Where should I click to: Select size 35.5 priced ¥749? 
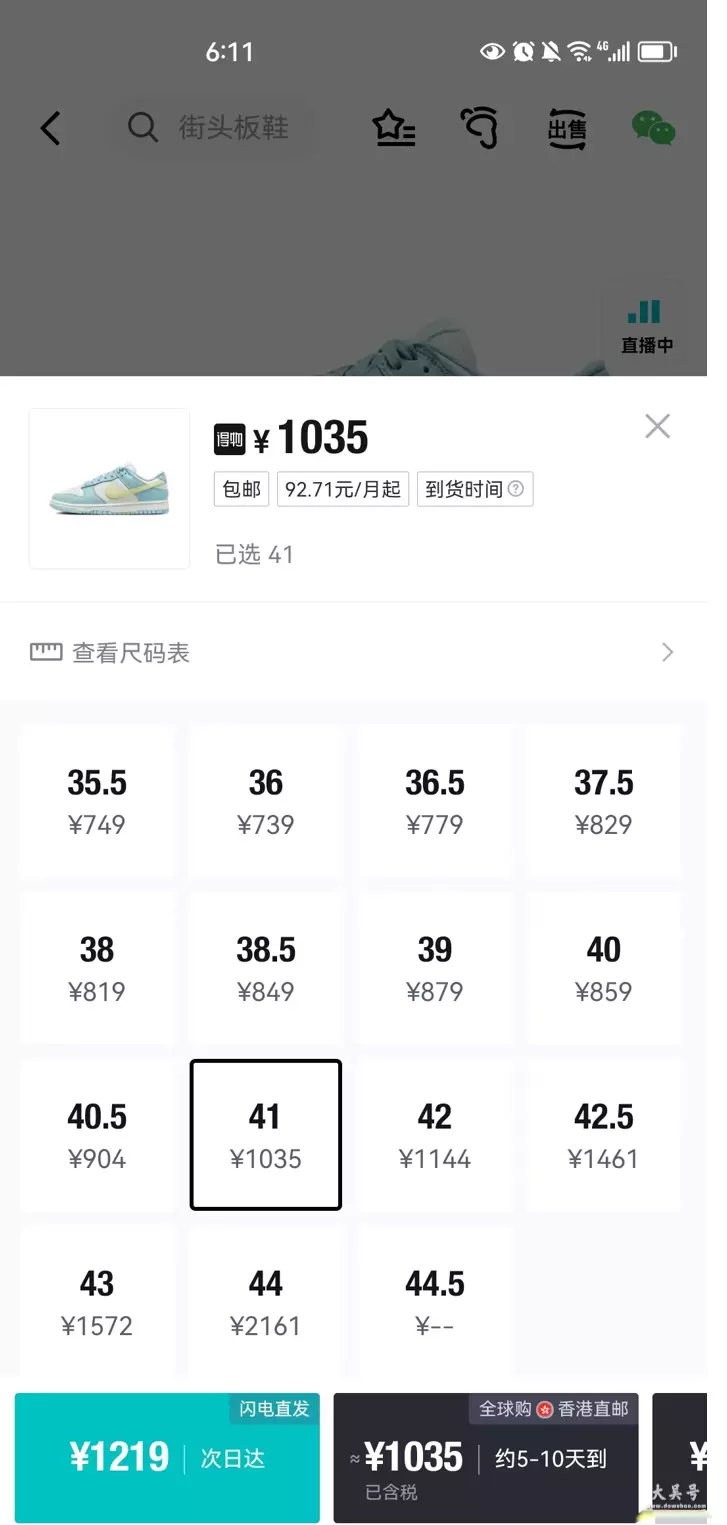(x=97, y=802)
